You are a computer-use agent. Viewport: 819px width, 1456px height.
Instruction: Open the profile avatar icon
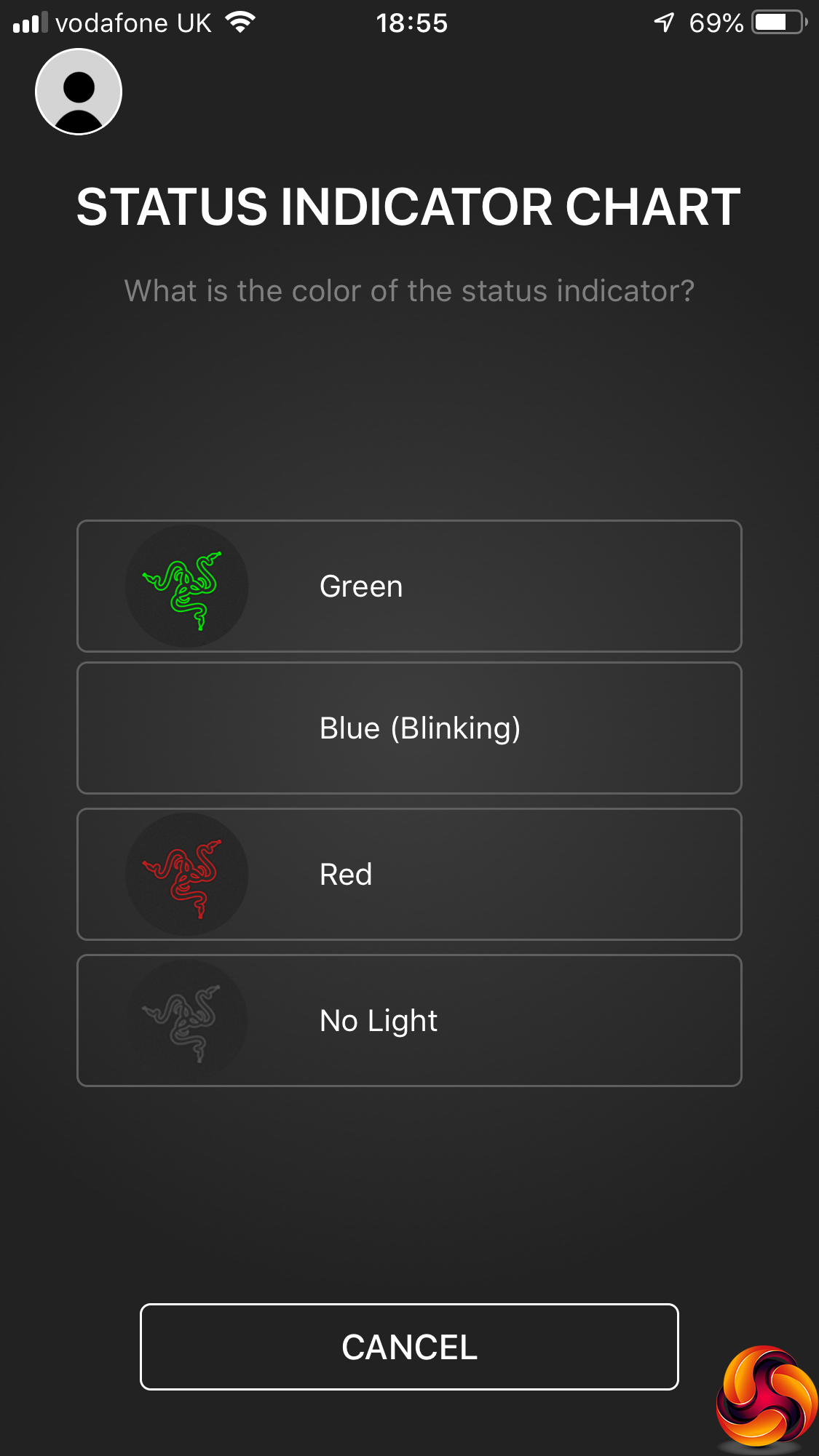tap(79, 92)
